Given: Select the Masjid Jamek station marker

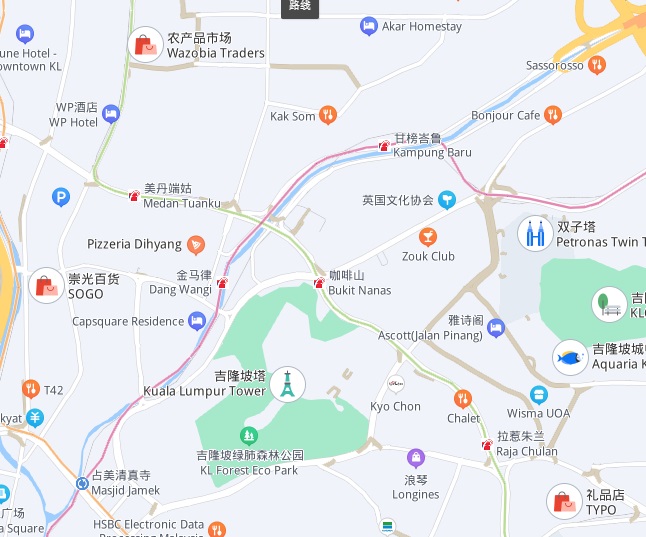Looking at the screenshot, I should [x=82, y=483].
